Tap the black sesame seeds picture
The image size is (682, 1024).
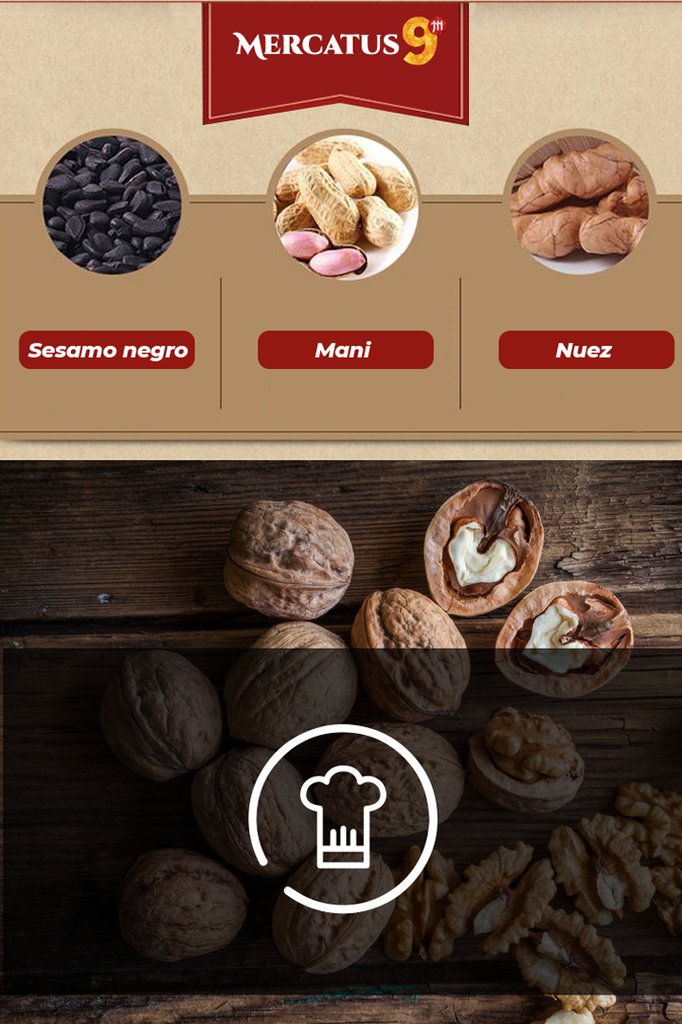[111, 204]
